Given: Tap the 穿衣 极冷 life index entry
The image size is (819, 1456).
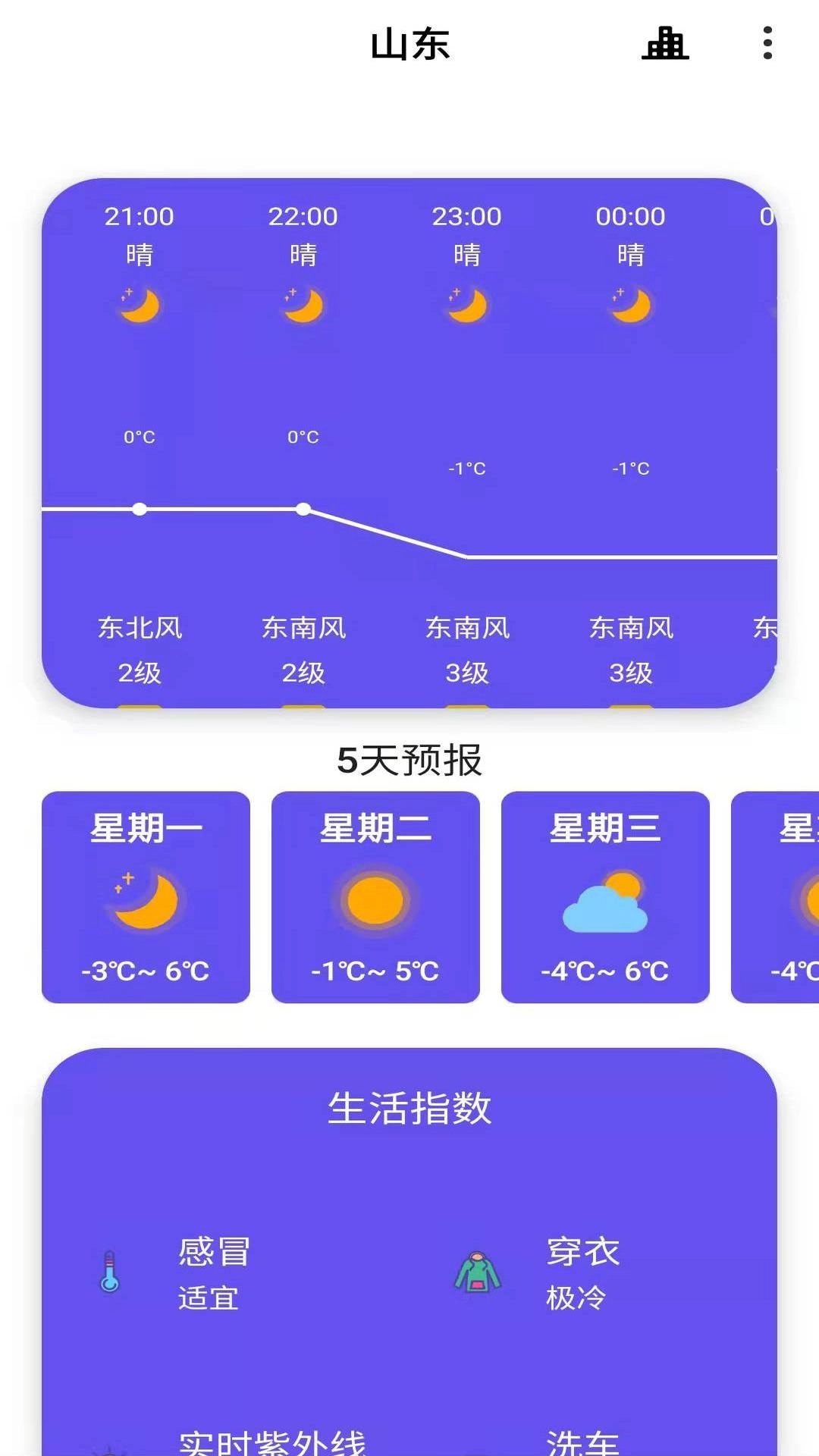Looking at the screenshot, I should [x=580, y=1274].
